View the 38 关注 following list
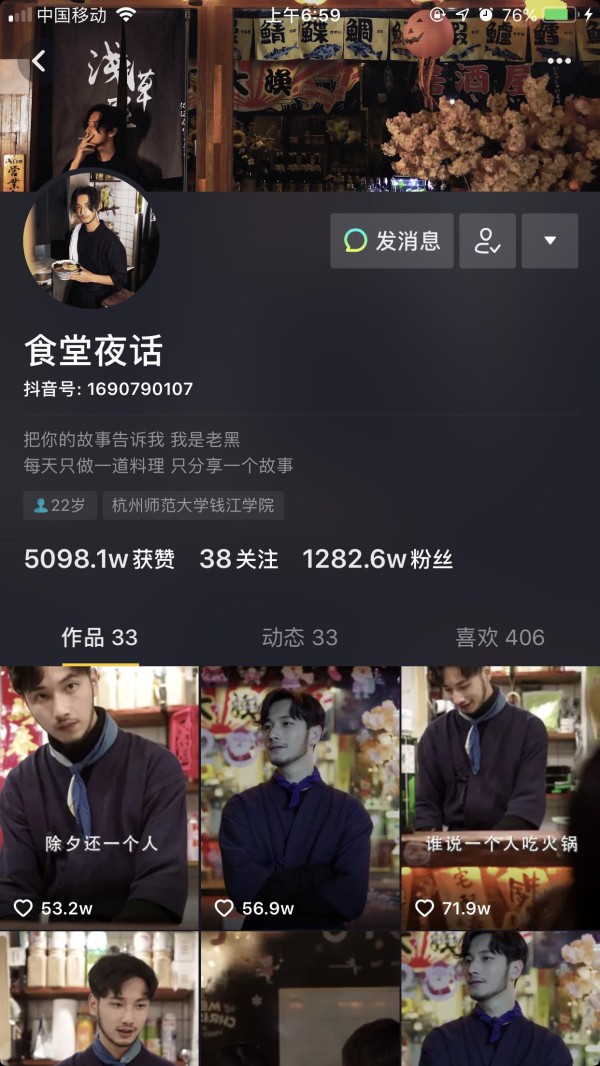 coord(238,559)
